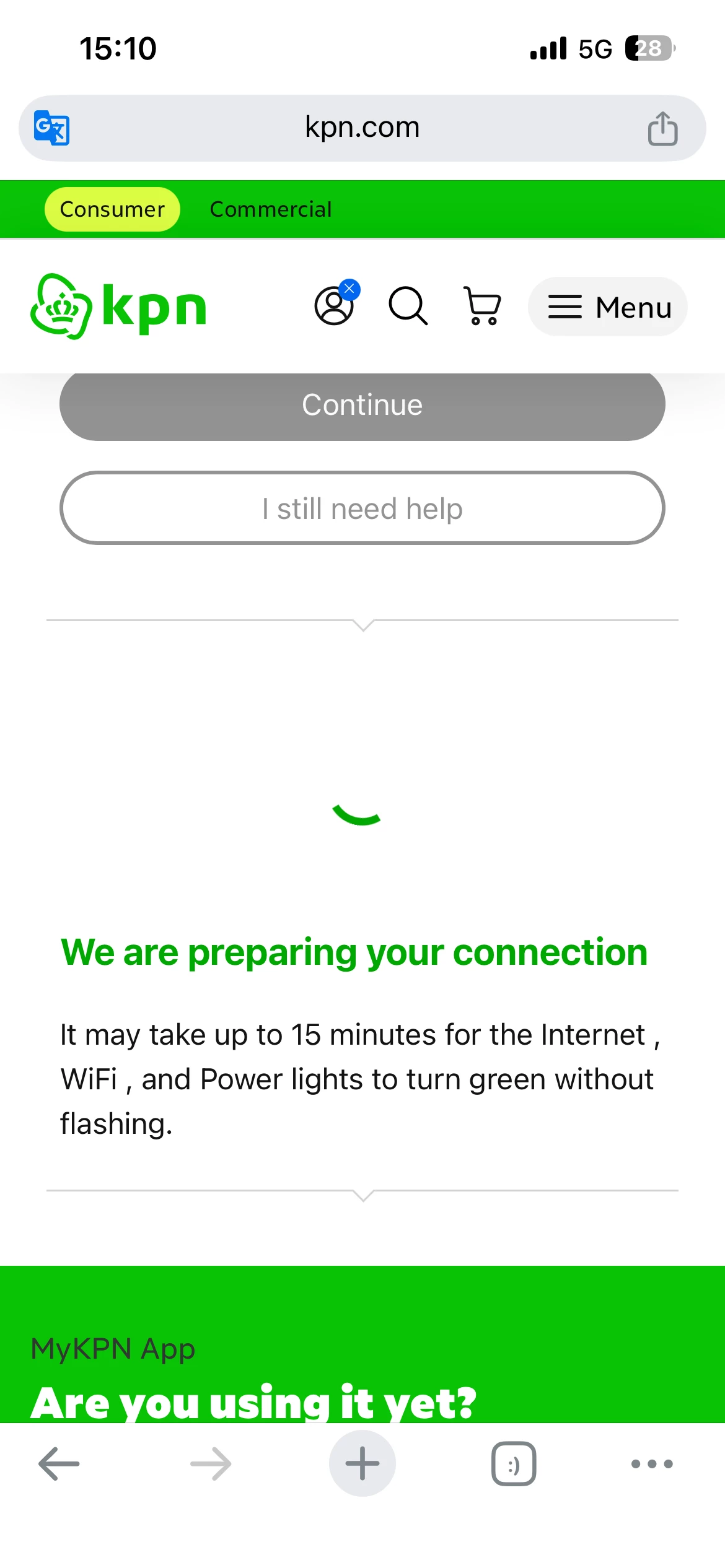View the shopping cart

point(482,306)
